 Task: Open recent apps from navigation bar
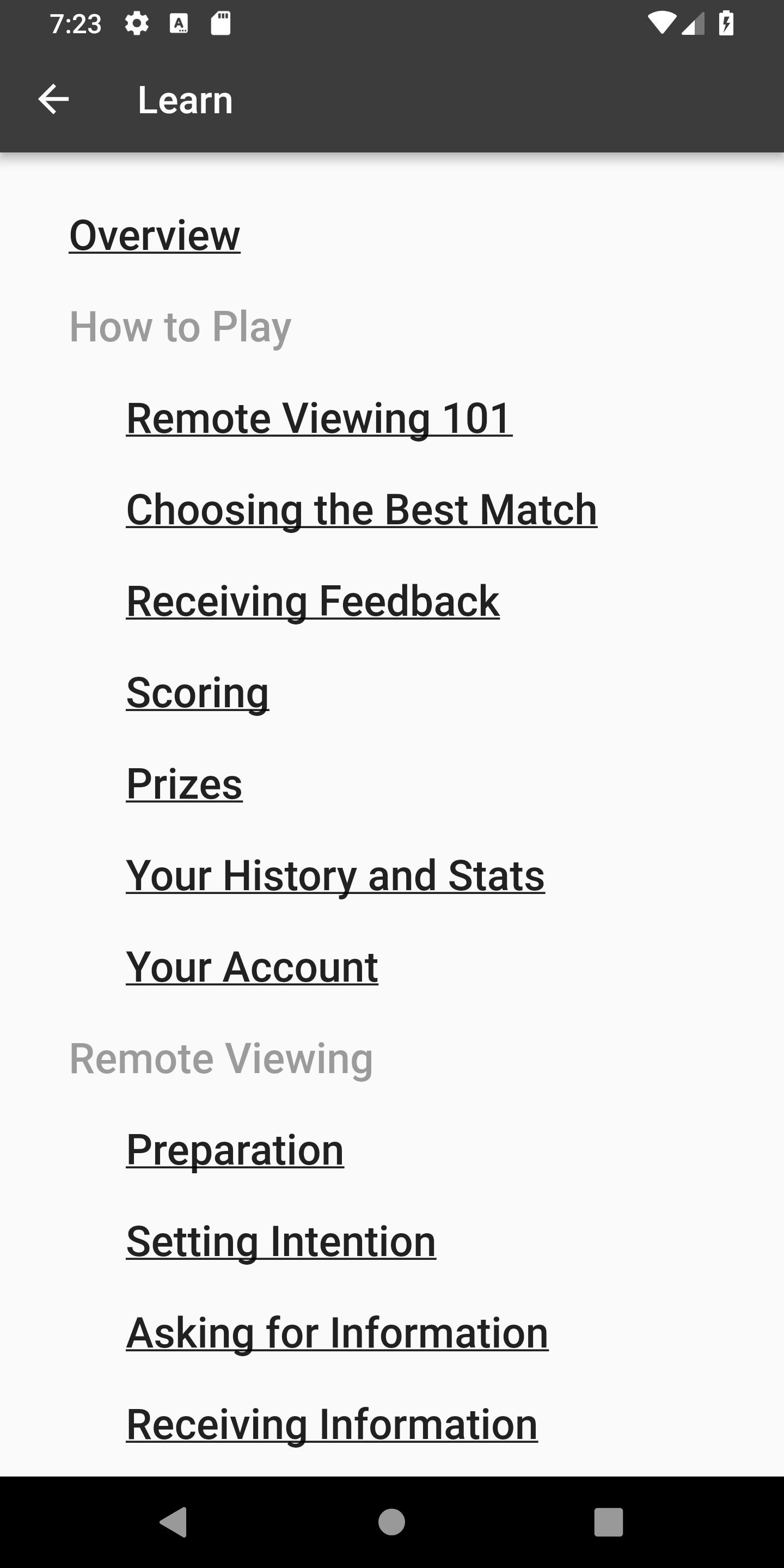pos(609,1522)
